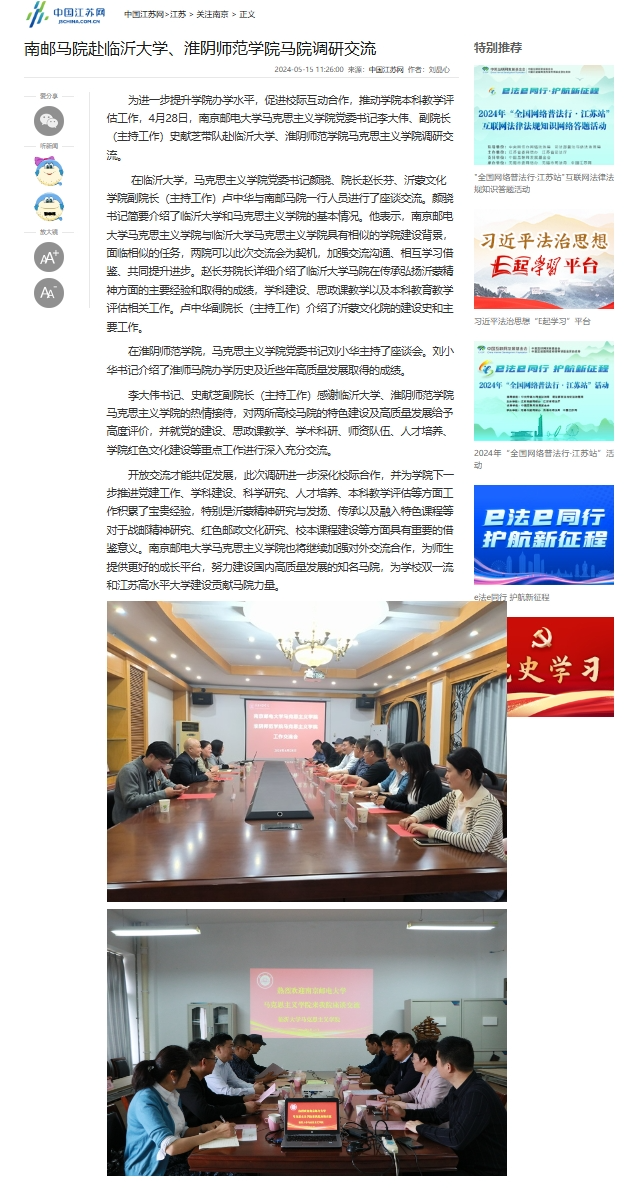Go to the 江苏 breadcrumb section

coord(178,15)
